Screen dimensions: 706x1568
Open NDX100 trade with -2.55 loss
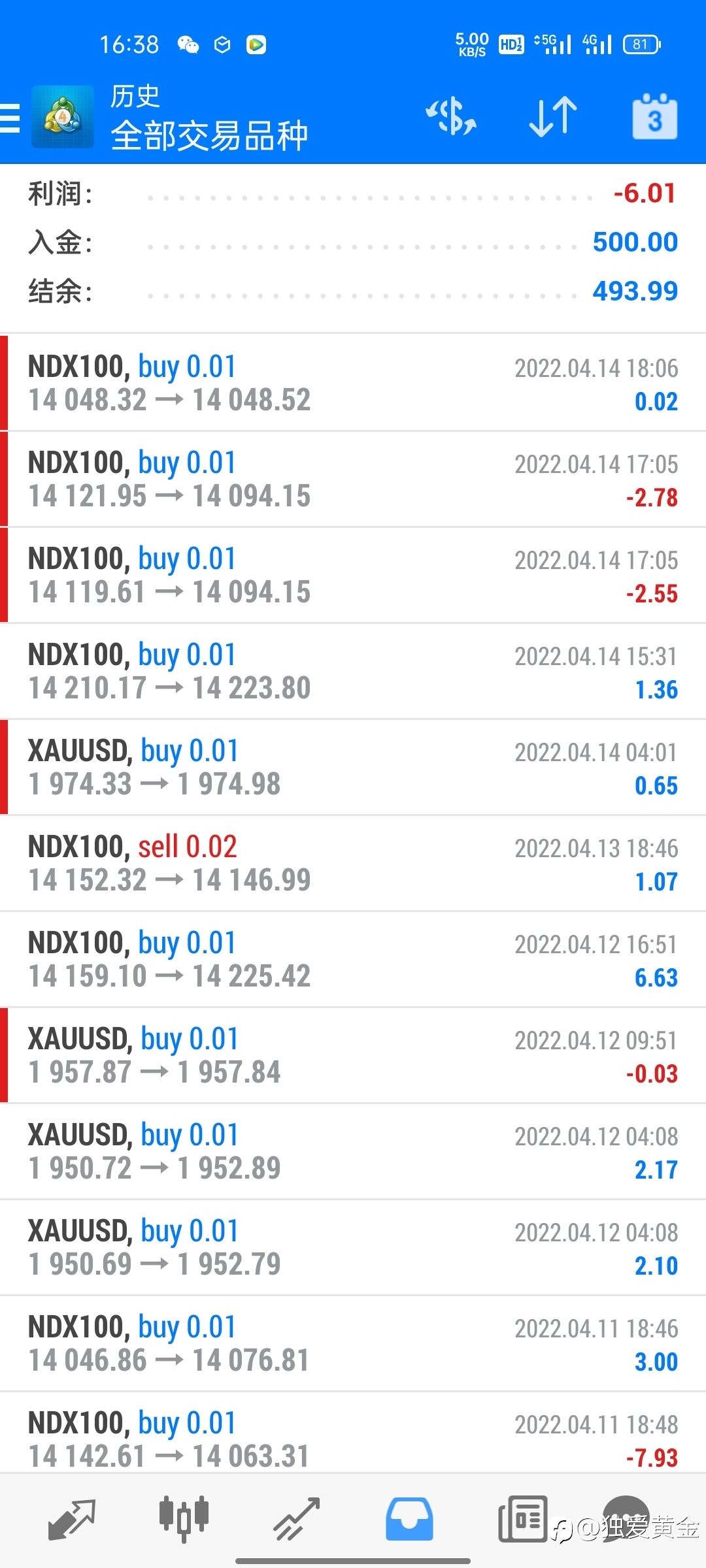pyautogui.click(x=353, y=575)
